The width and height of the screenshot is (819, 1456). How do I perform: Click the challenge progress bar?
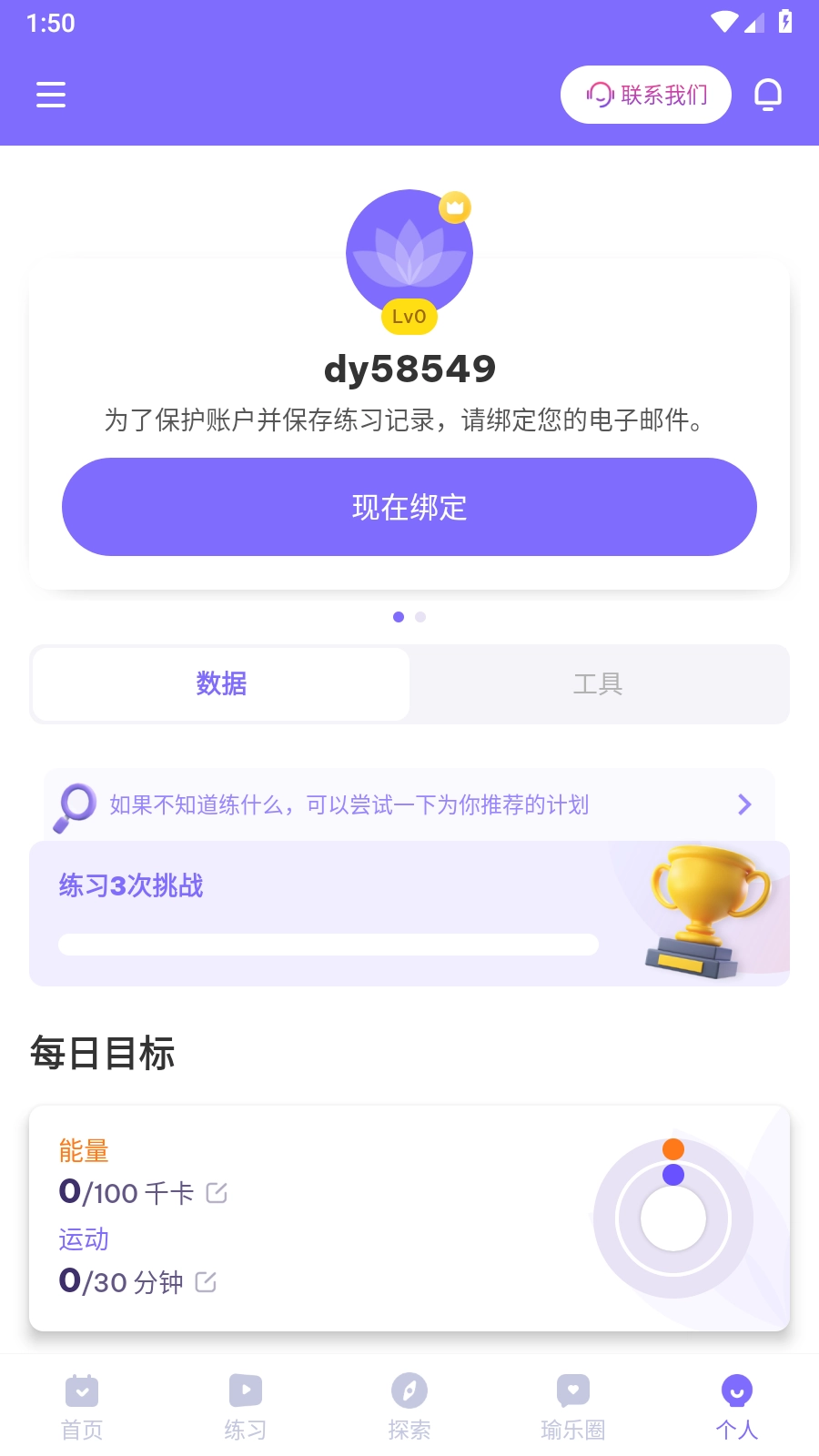pos(329,945)
